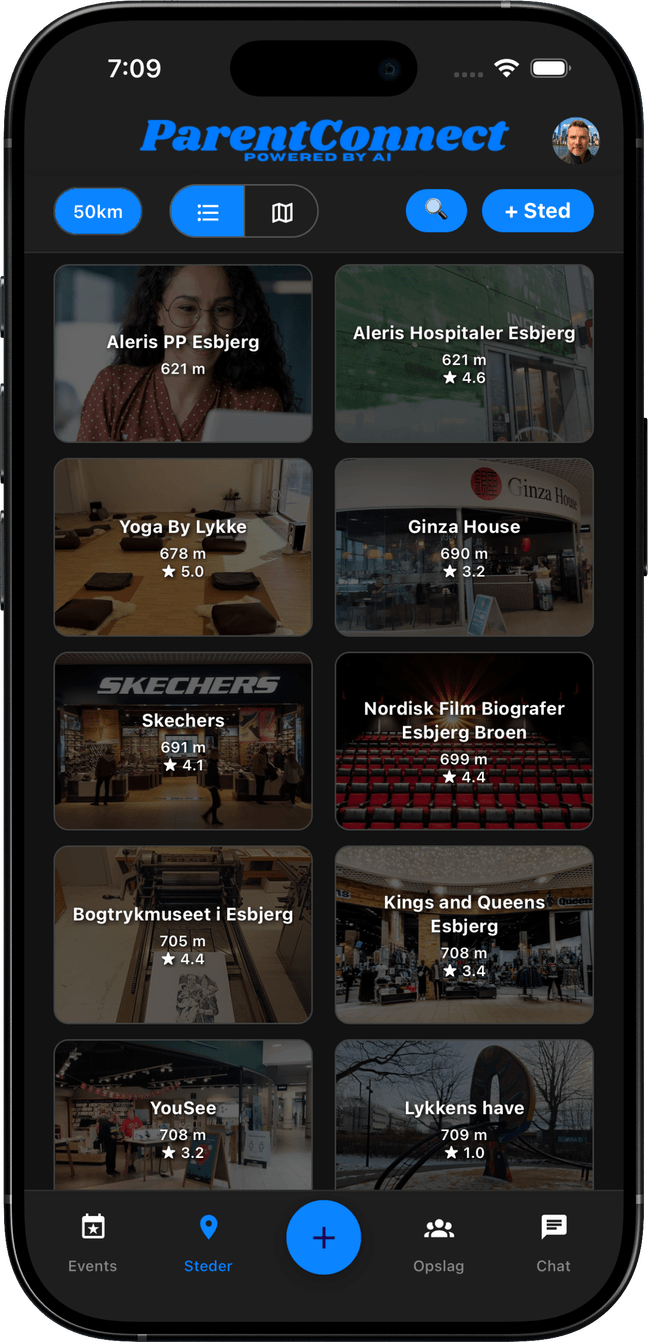
Task: Open Kings and Queens Esbjerg card
Action: click(x=464, y=935)
